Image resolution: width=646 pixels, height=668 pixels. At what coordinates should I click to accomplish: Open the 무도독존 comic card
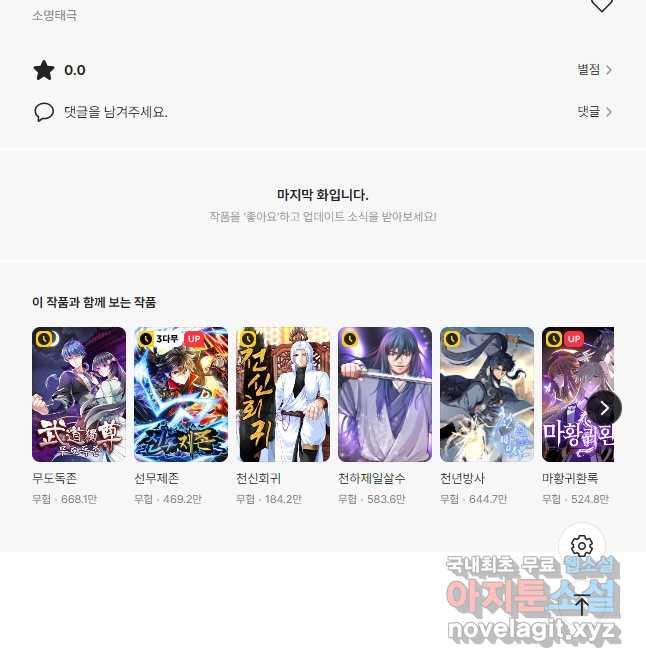click(x=79, y=394)
